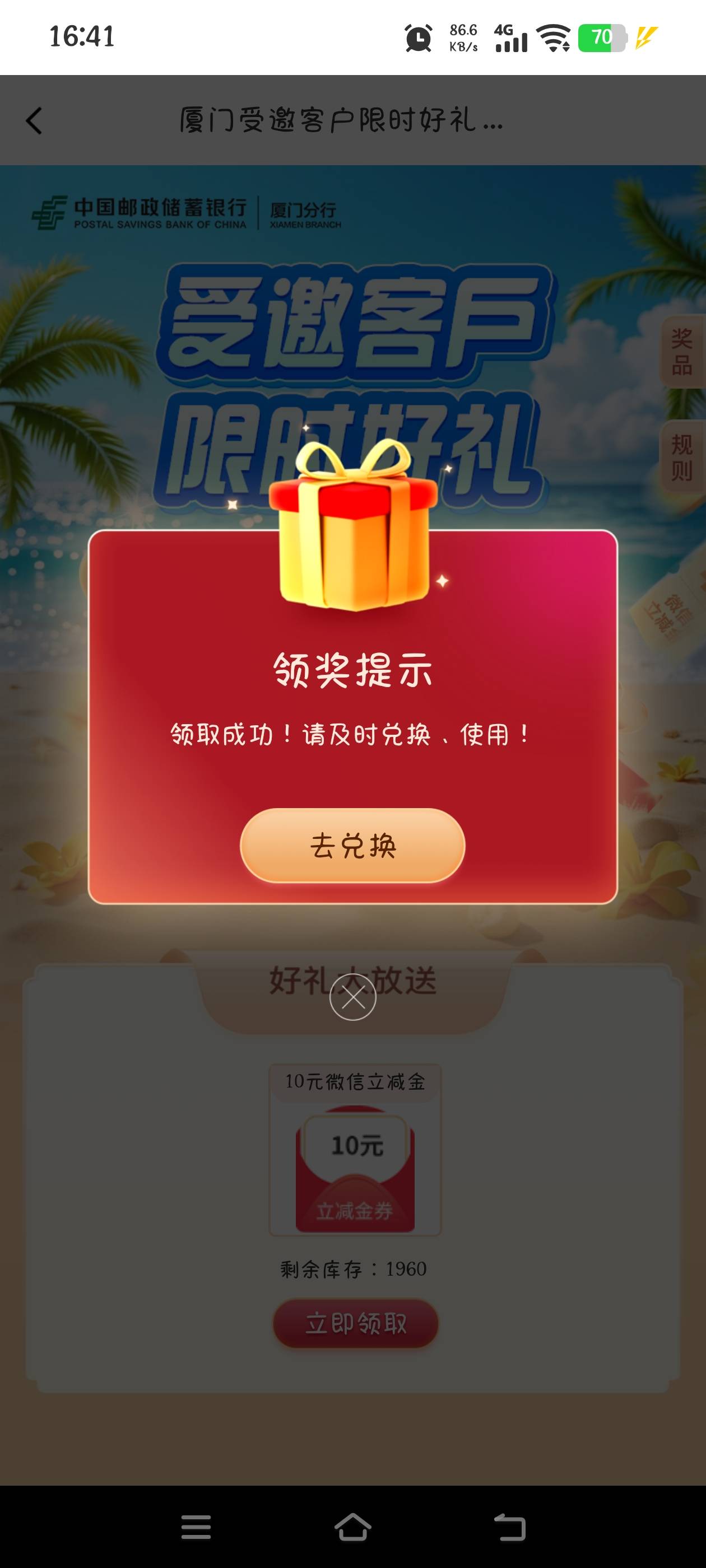Go back using the header arrow
Image resolution: width=706 pixels, height=1568 pixels.
[x=34, y=120]
